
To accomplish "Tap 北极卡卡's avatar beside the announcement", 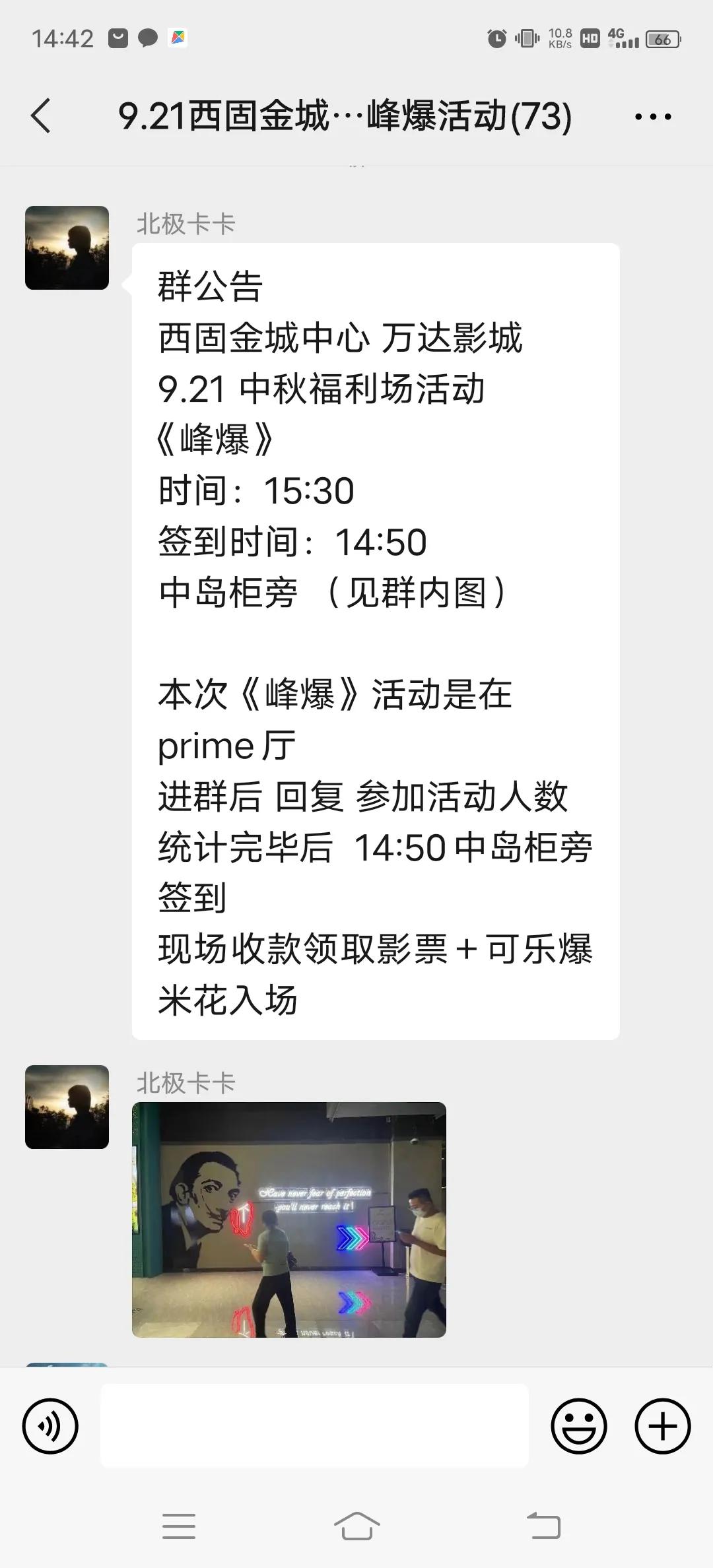I will coord(67,247).
